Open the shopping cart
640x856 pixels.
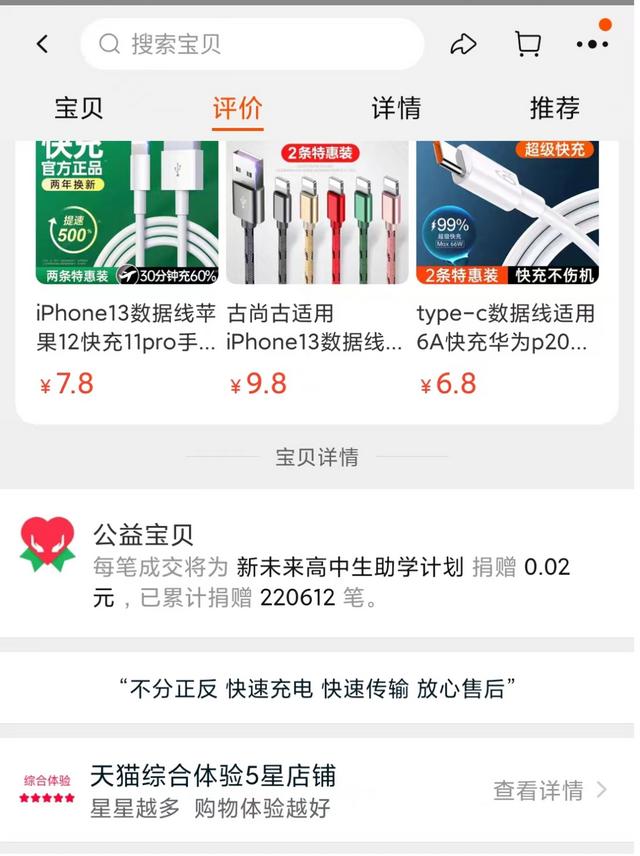[x=527, y=44]
